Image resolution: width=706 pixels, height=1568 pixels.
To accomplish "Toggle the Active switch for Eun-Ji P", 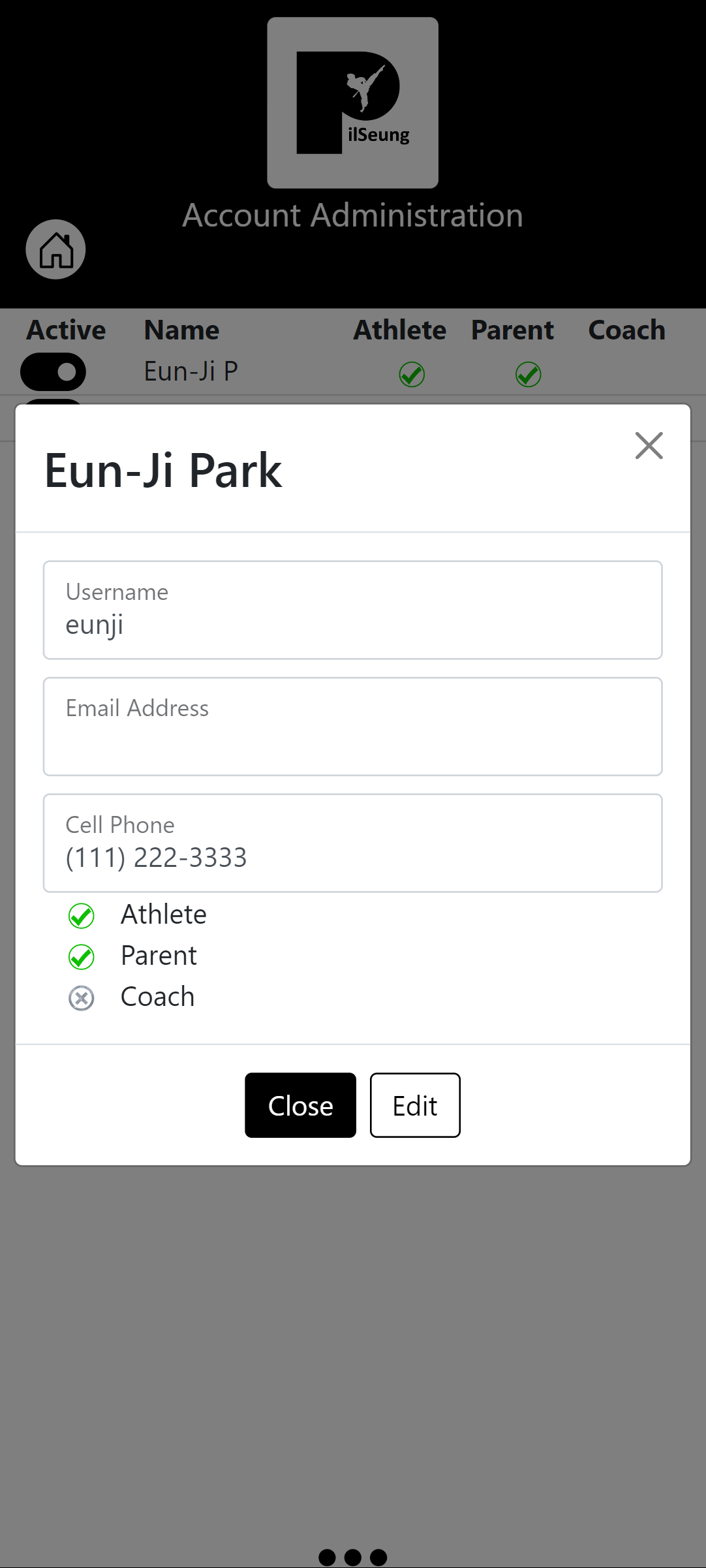I will pyautogui.click(x=54, y=371).
